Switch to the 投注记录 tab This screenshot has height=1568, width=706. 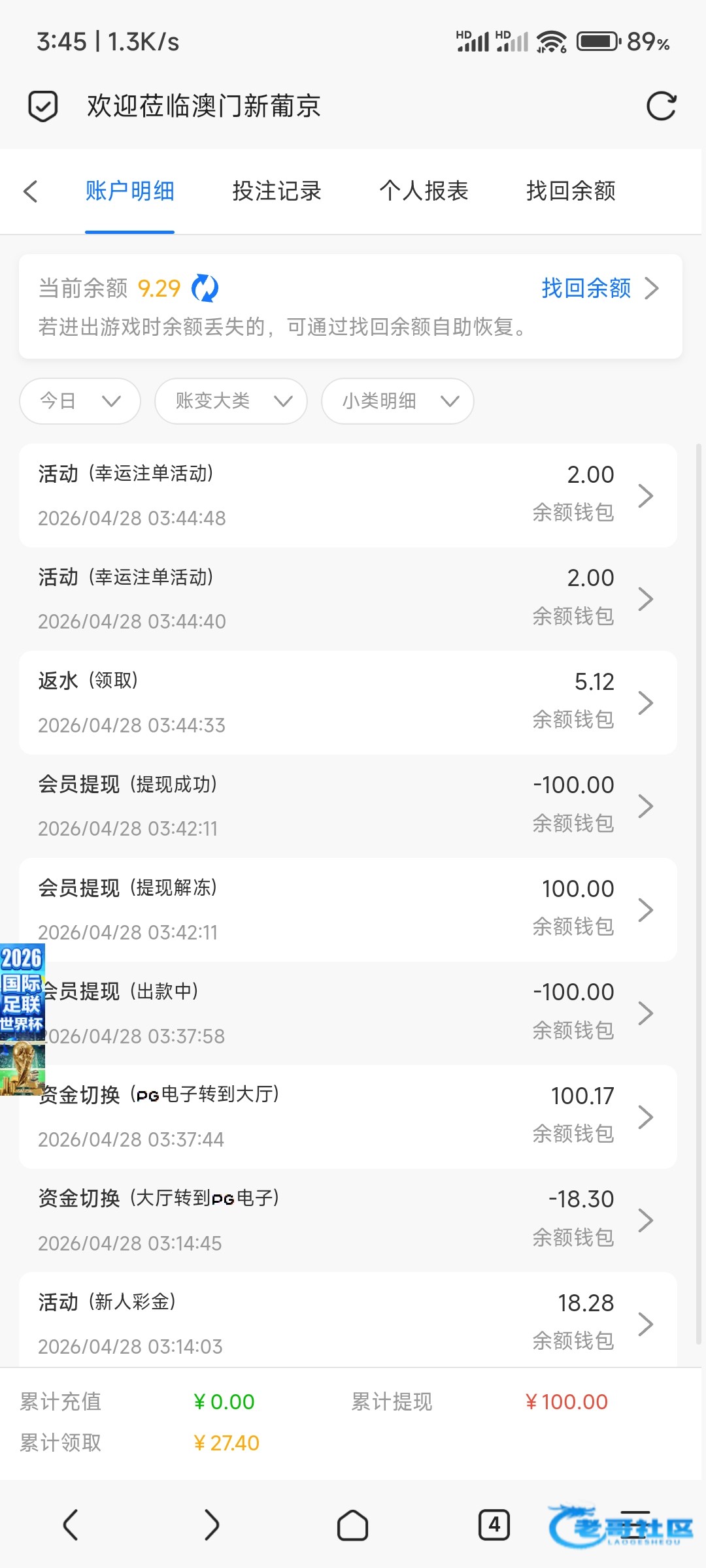[277, 191]
